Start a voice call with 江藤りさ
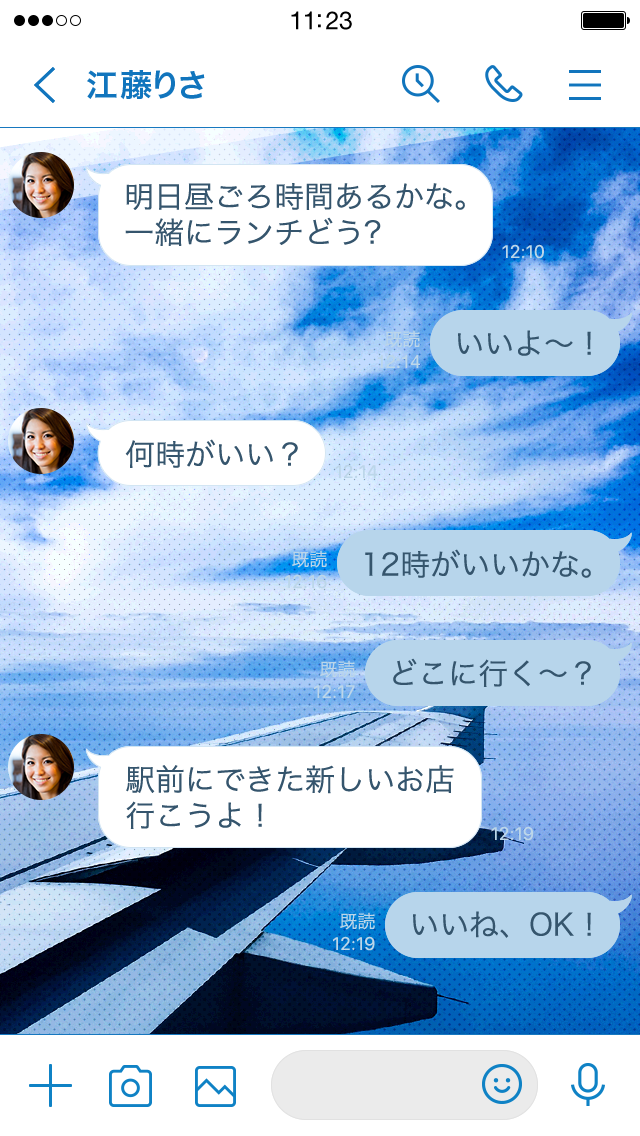The height and width of the screenshot is (1136, 640). [x=503, y=84]
